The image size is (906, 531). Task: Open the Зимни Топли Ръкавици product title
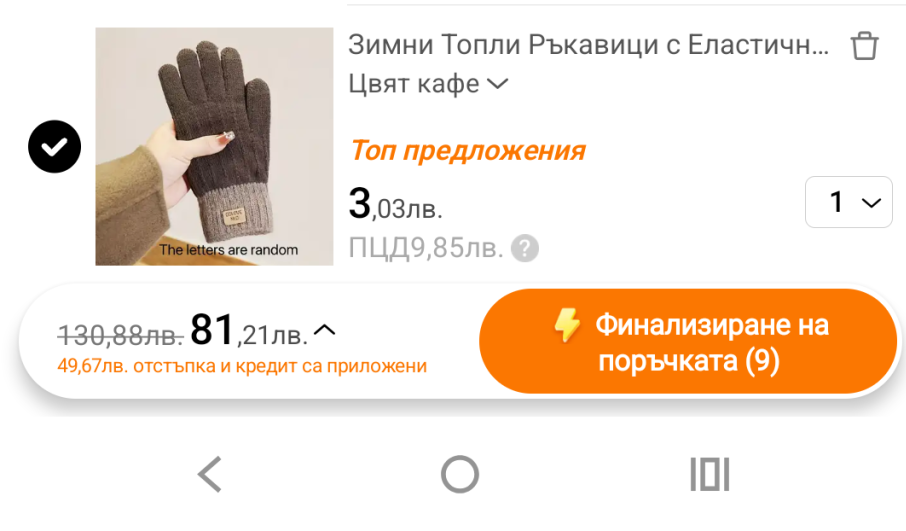tap(588, 44)
